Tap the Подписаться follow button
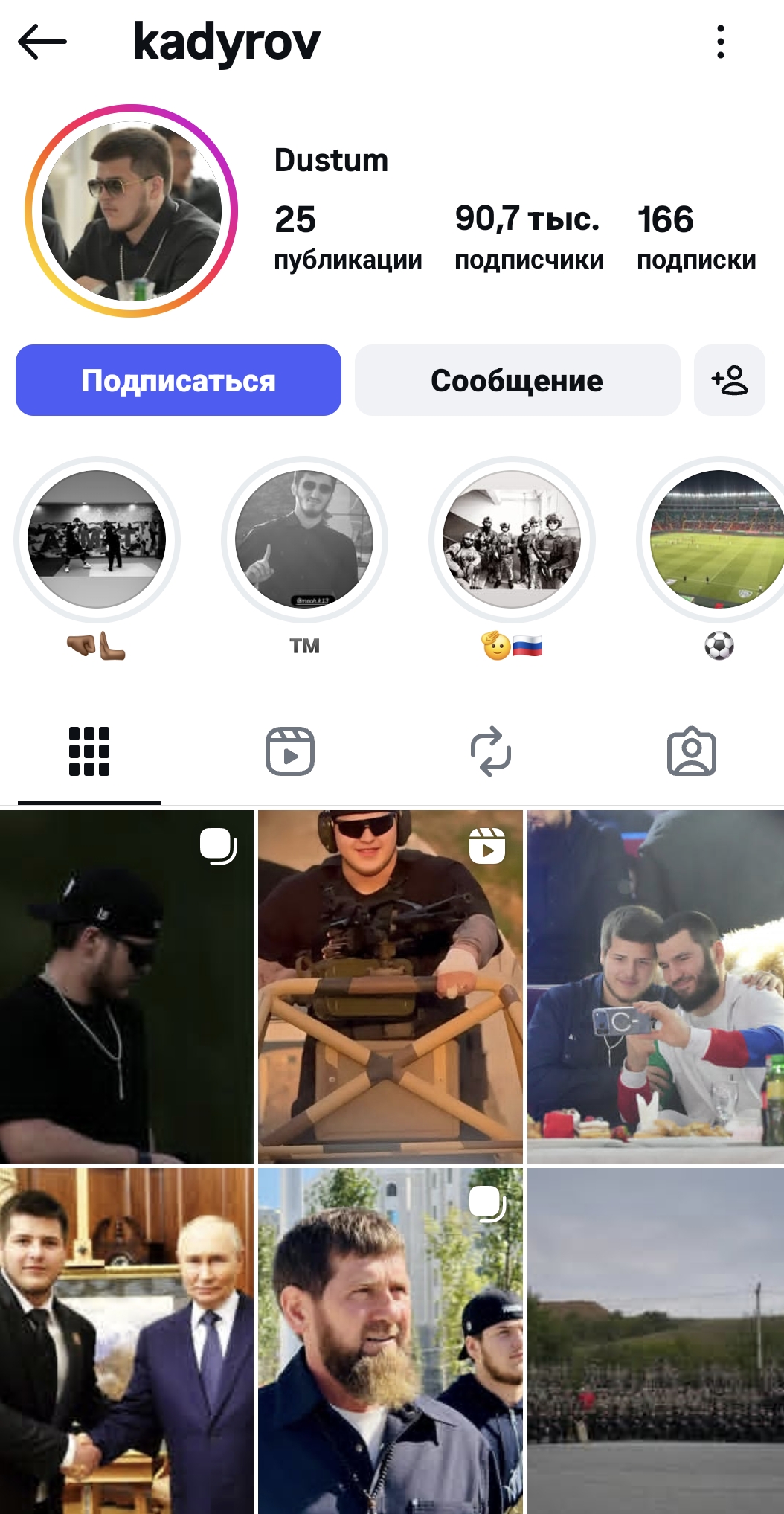This screenshot has height=1514, width=784. tap(179, 380)
